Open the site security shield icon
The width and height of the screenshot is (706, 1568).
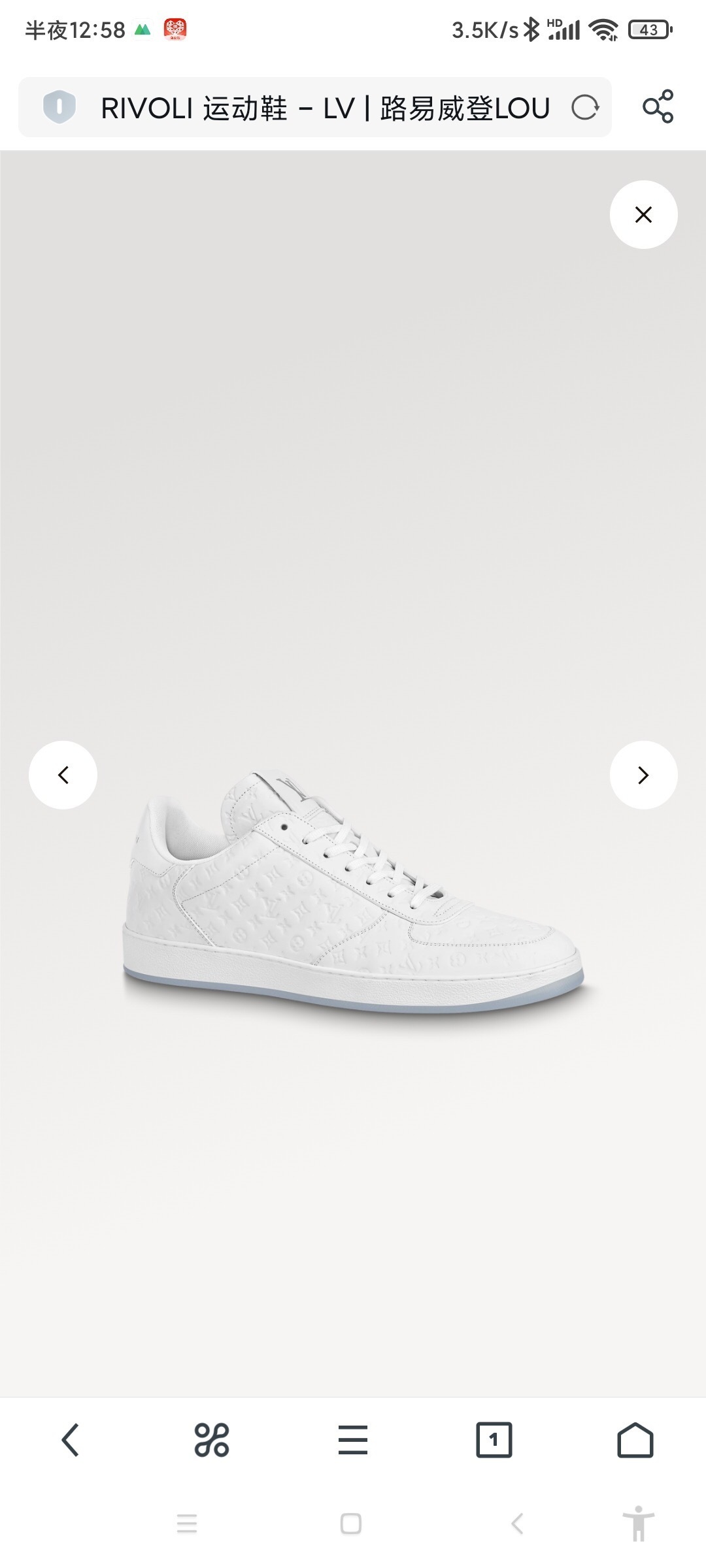59,106
